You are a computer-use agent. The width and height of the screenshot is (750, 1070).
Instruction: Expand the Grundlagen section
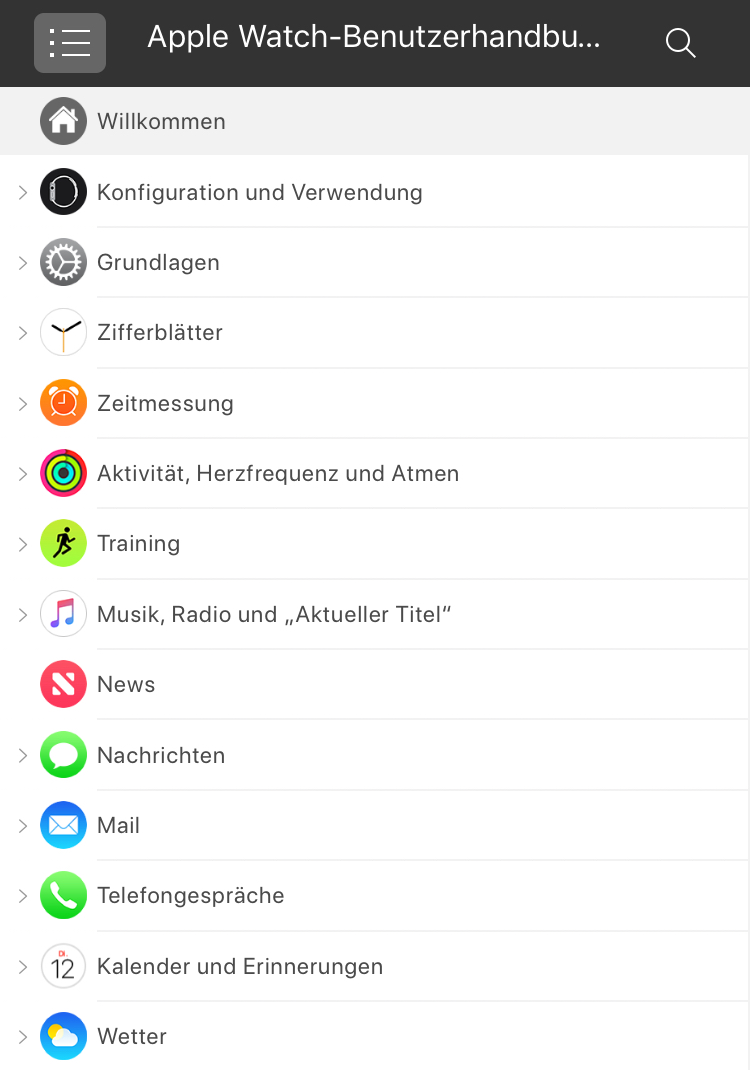23,262
